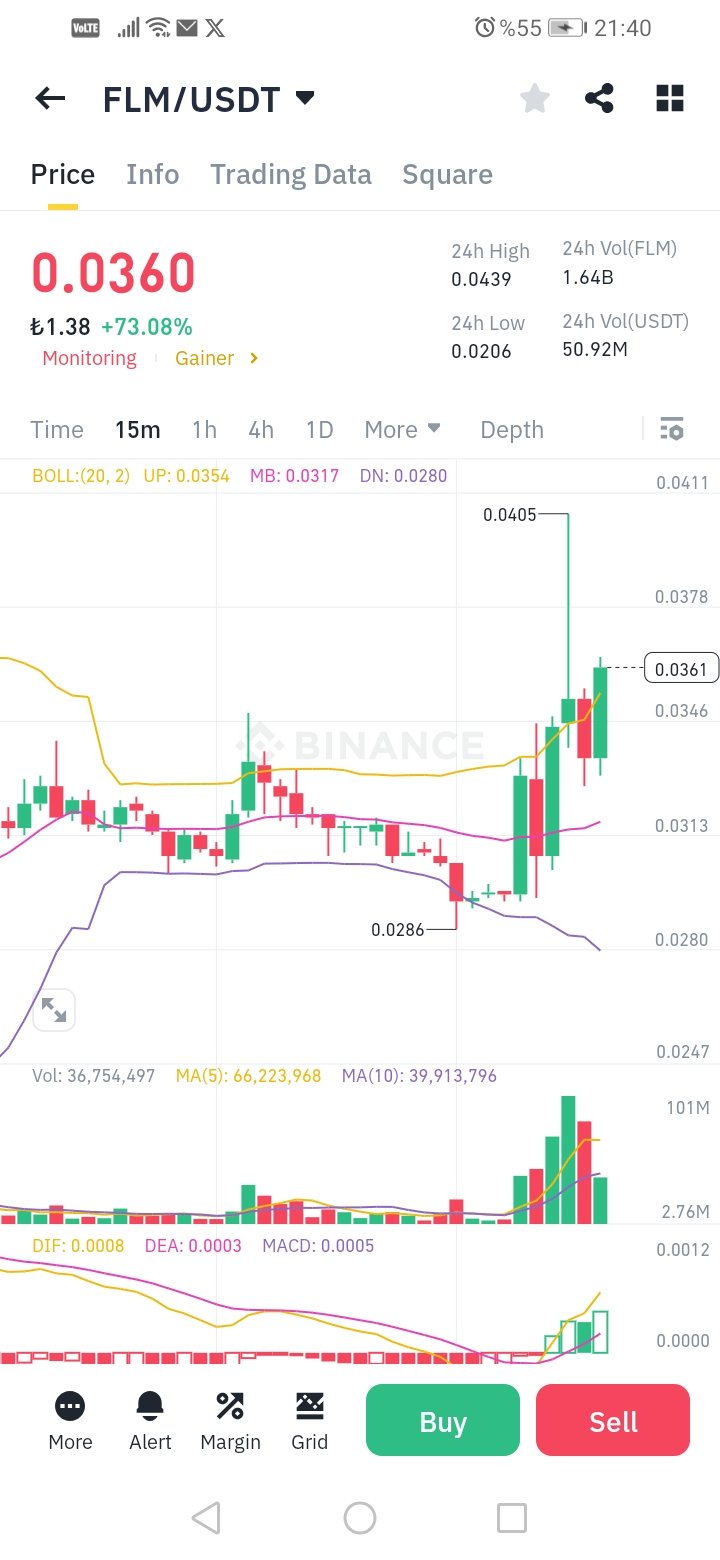Open Margin trading
Viewport: 720px width, 1560px height.
230,1421
